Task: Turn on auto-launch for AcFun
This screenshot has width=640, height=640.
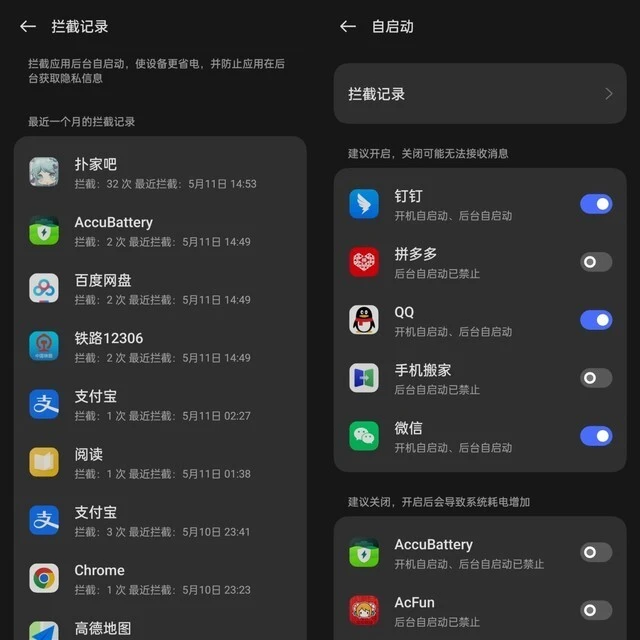Action: 596,610
